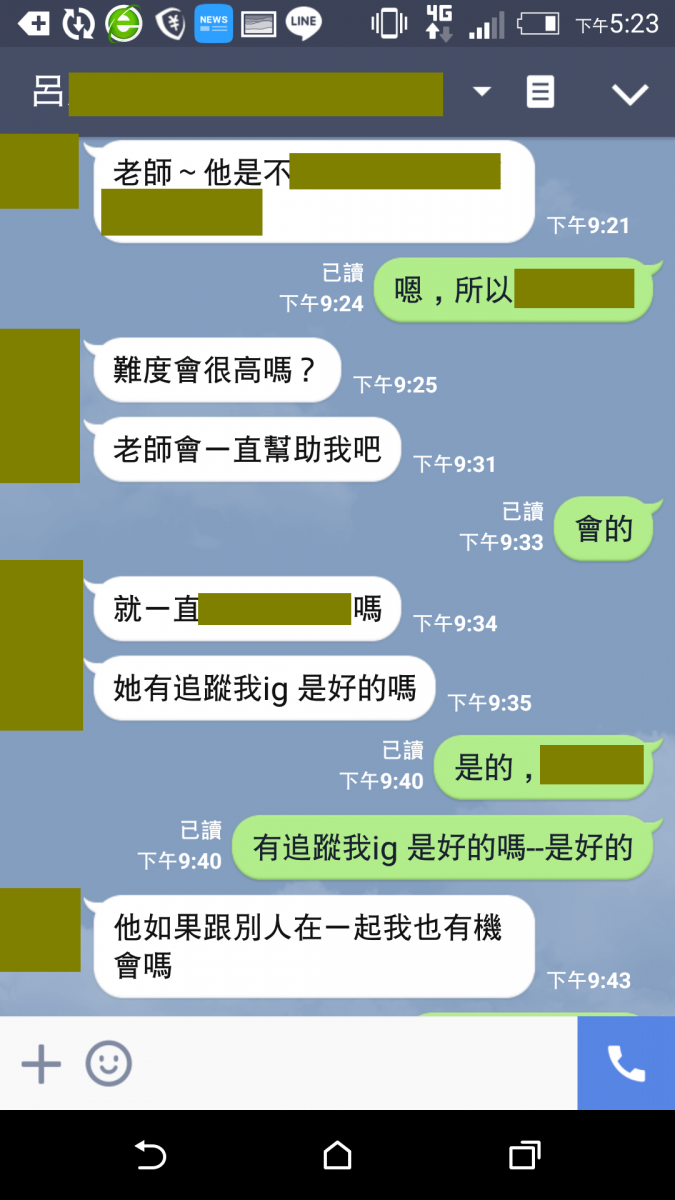Go back with system back button

coord(150,1156)
